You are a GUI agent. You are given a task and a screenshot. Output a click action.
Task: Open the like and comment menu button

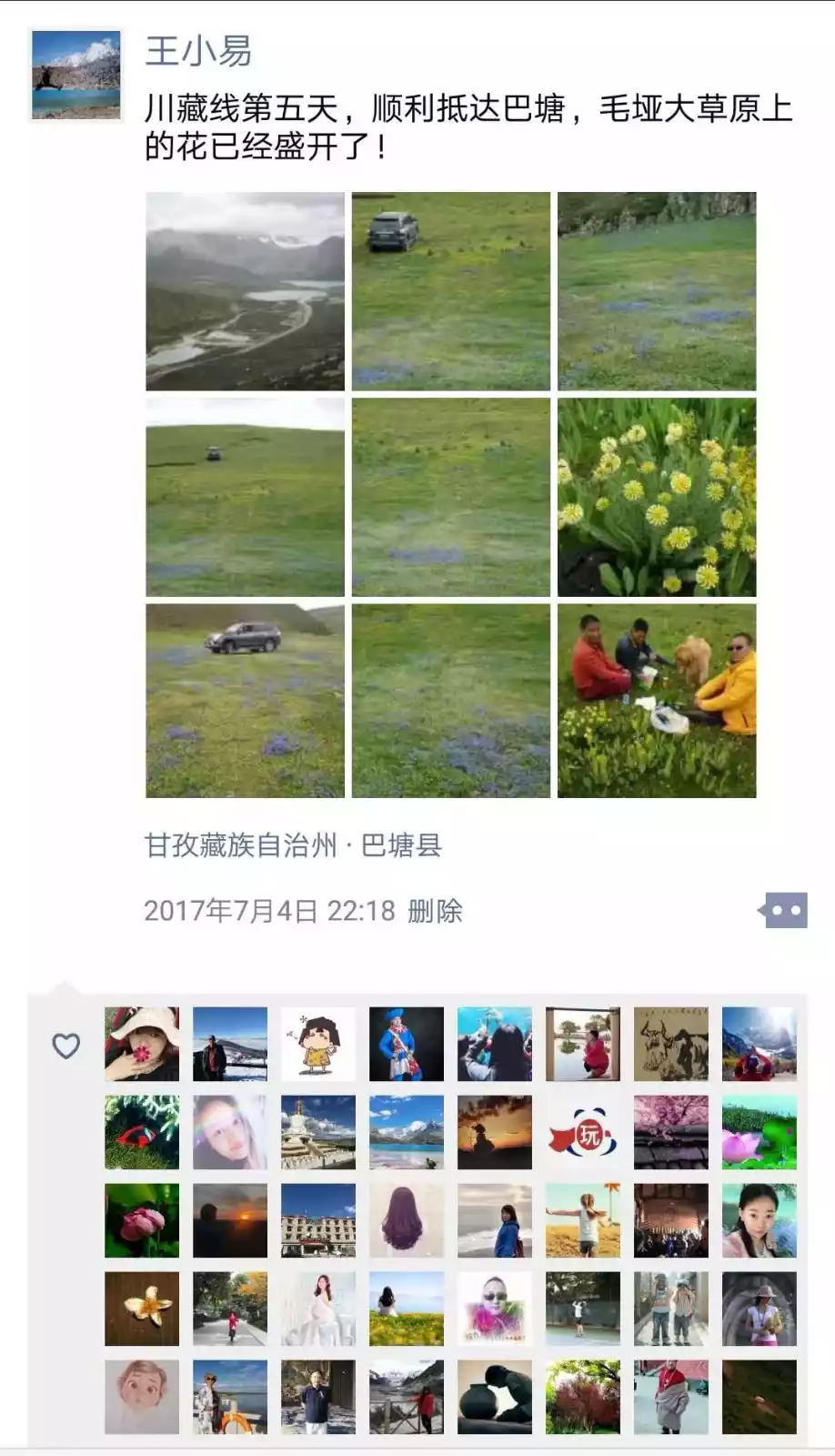(783, 910)
